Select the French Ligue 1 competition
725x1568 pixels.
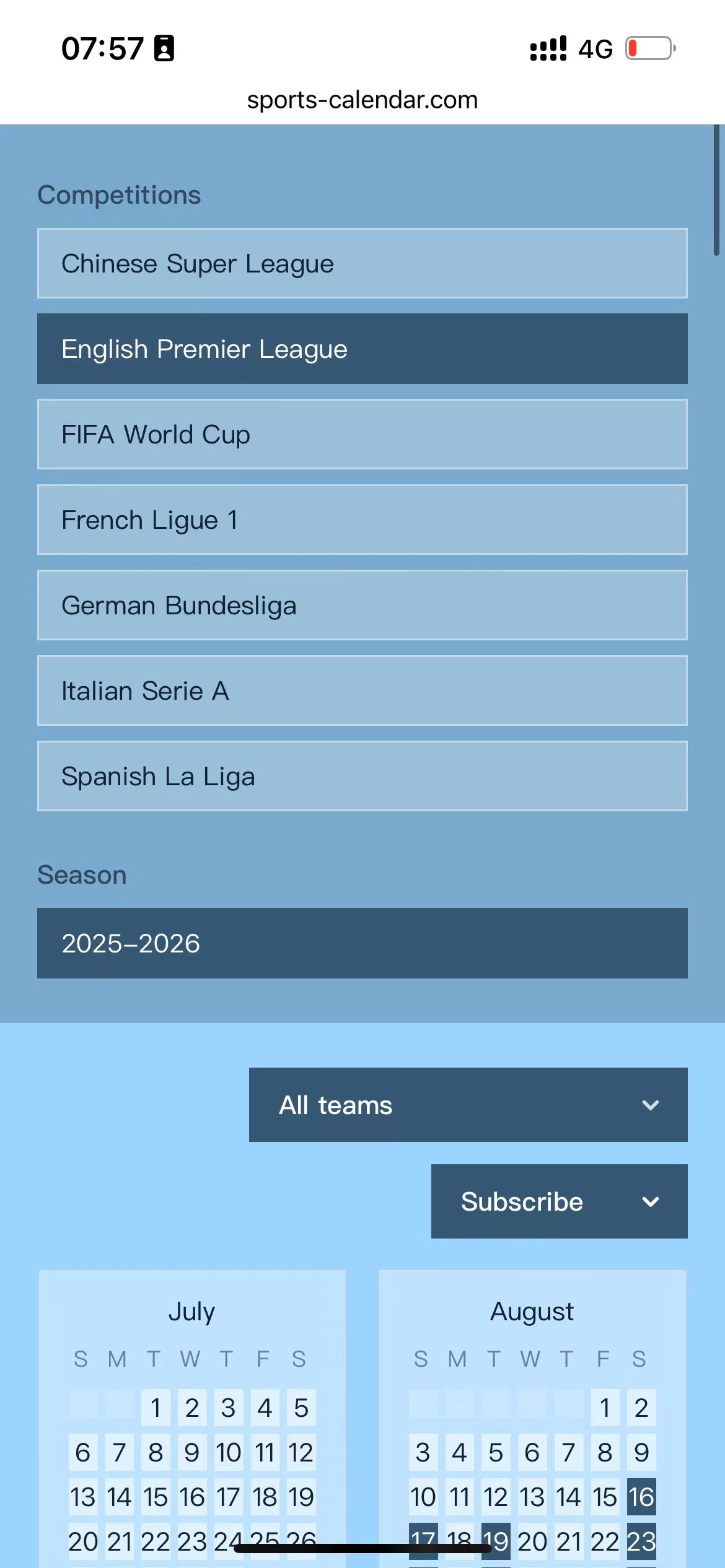[362, 520]
